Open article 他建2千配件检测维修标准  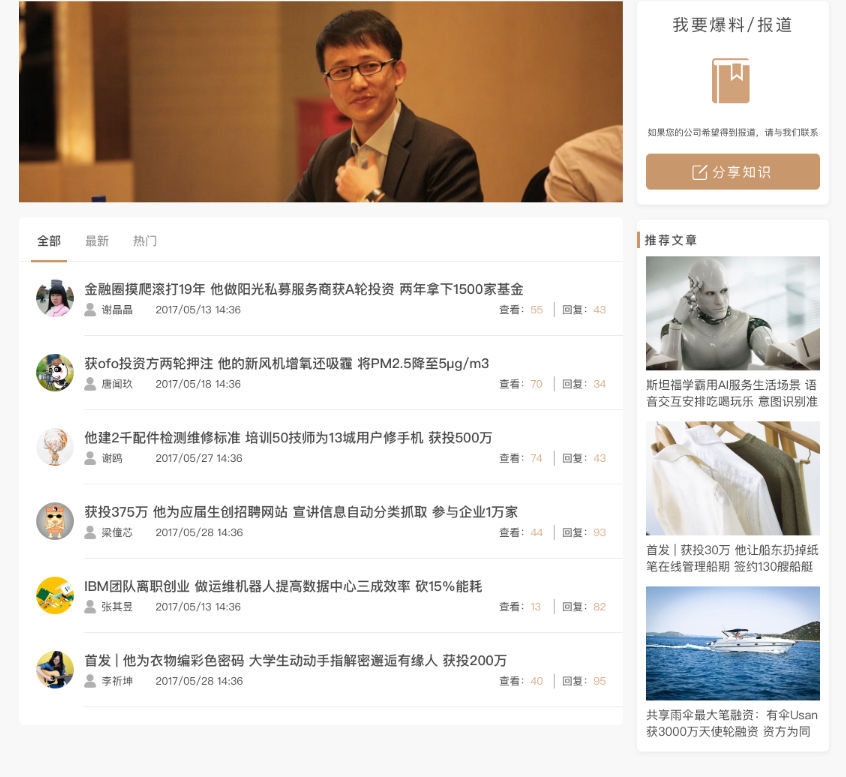point(288,437)
